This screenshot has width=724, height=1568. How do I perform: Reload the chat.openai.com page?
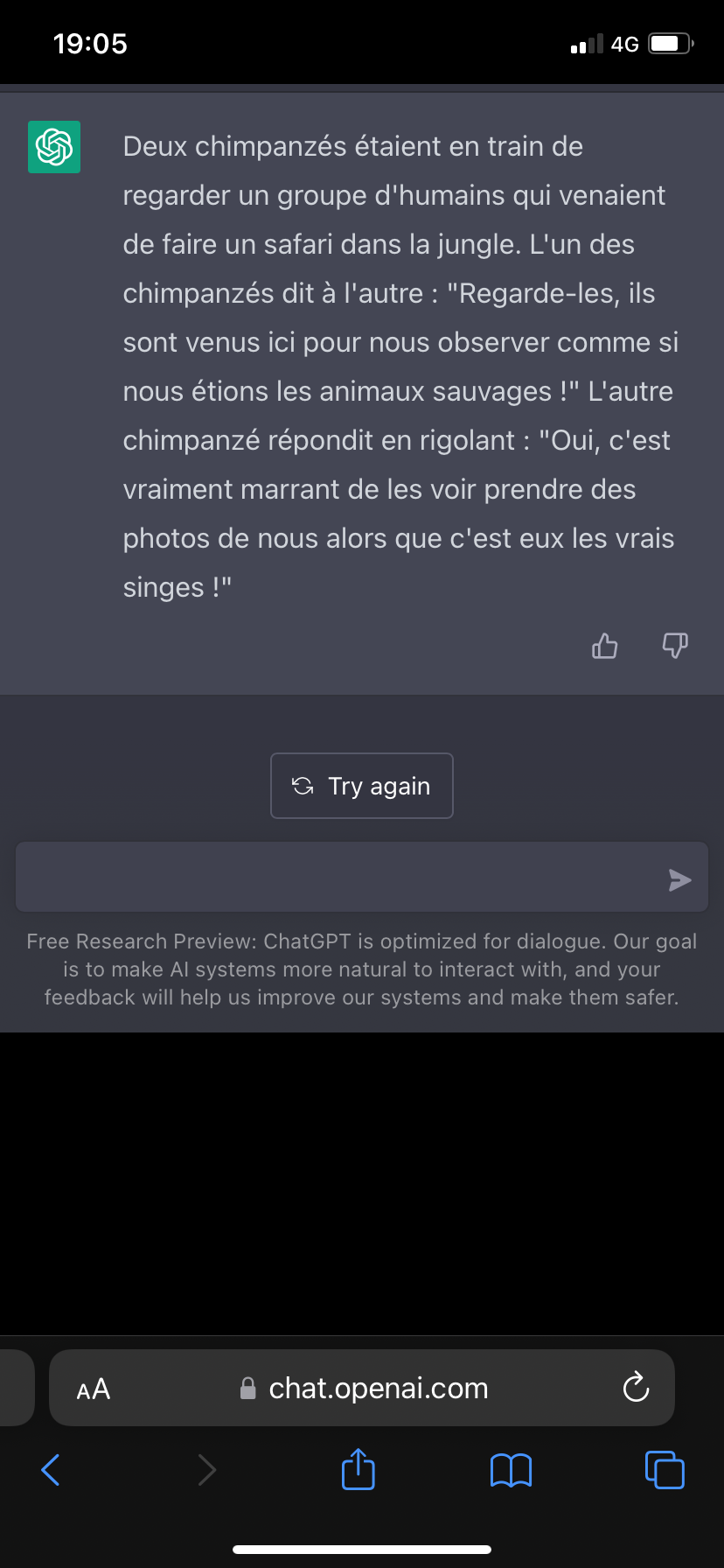(x=636, y=1387)
